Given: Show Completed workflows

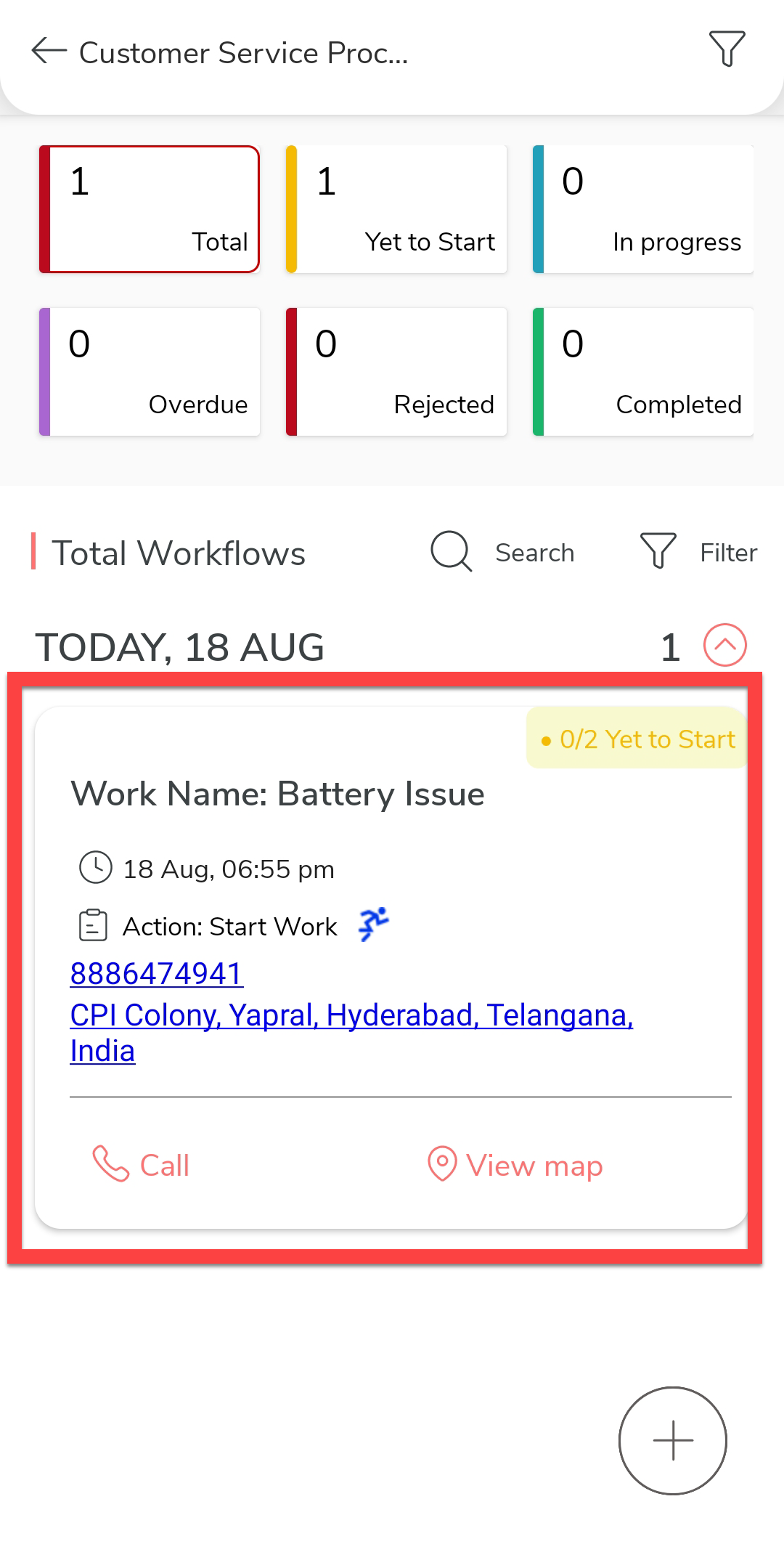Looking at the screenshot, I should (x=643, y=372).
